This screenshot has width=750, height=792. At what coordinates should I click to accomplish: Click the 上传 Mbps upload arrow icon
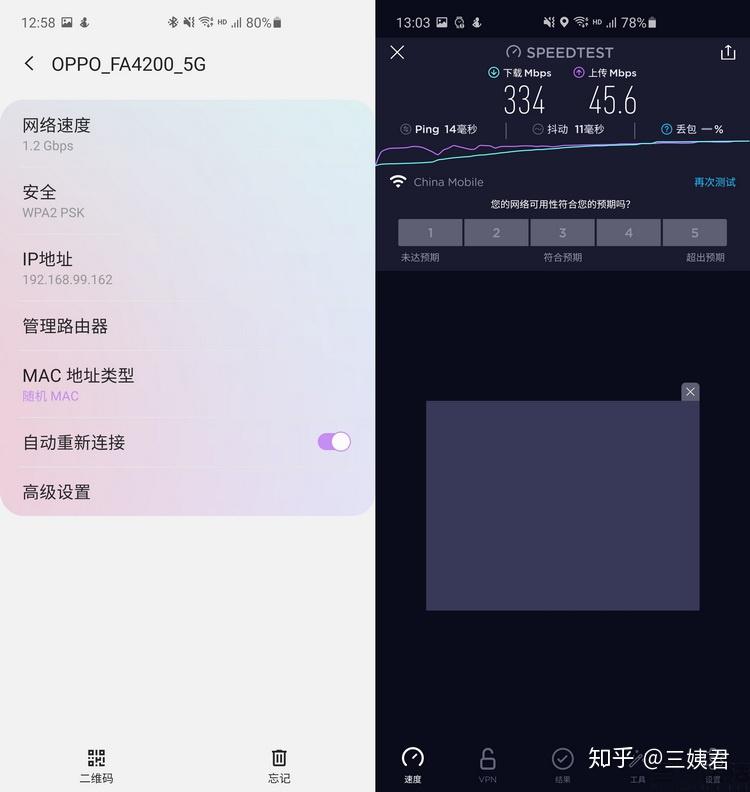coord(577,72)
